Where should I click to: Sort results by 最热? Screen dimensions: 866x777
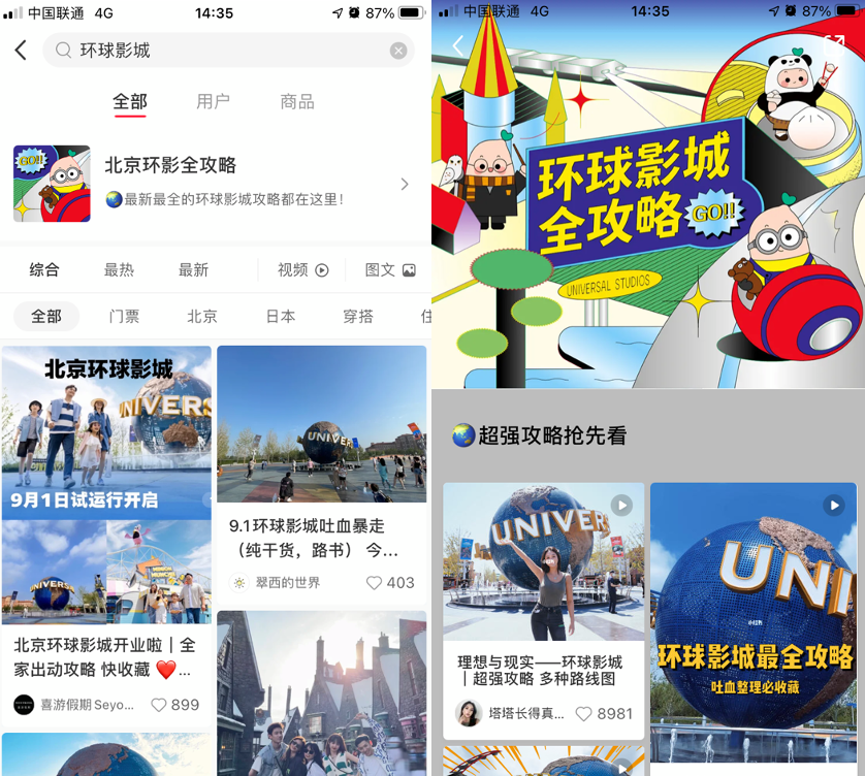coord(119,270)
